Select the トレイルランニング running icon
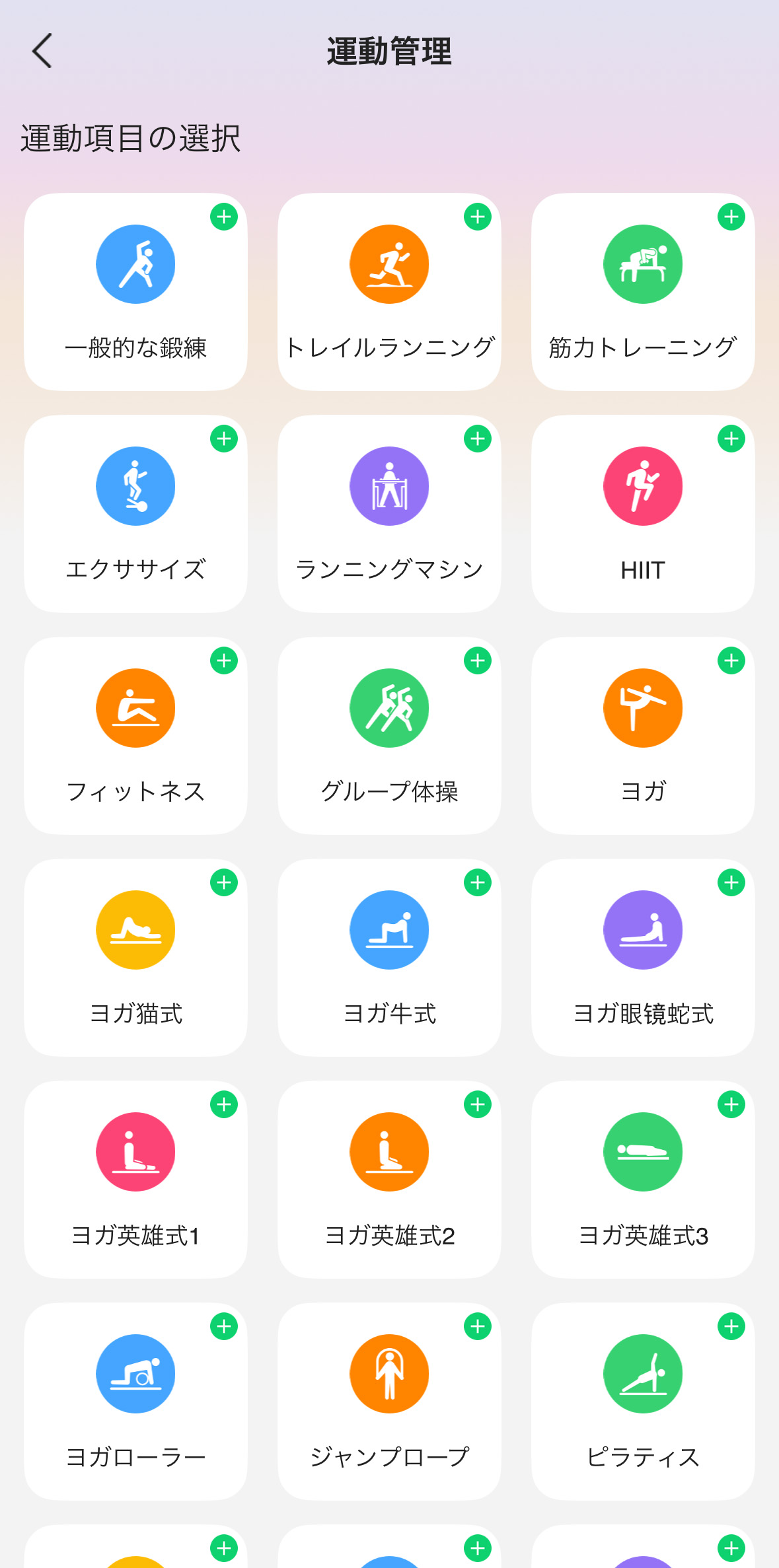Viewport: 779px width, 1568px height. (x=389, y=263)
